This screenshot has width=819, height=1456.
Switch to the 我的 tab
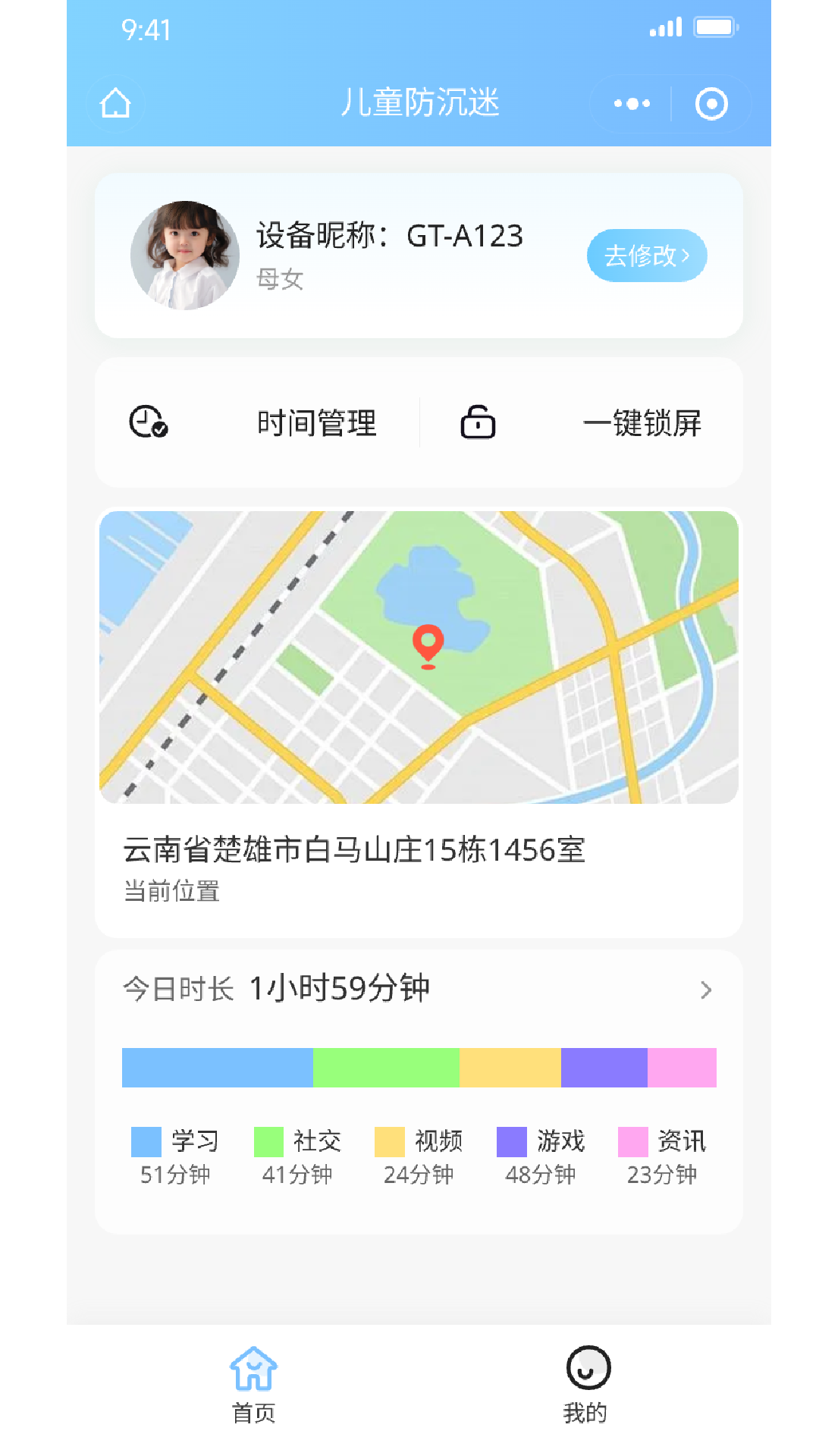click(586, 1383)
